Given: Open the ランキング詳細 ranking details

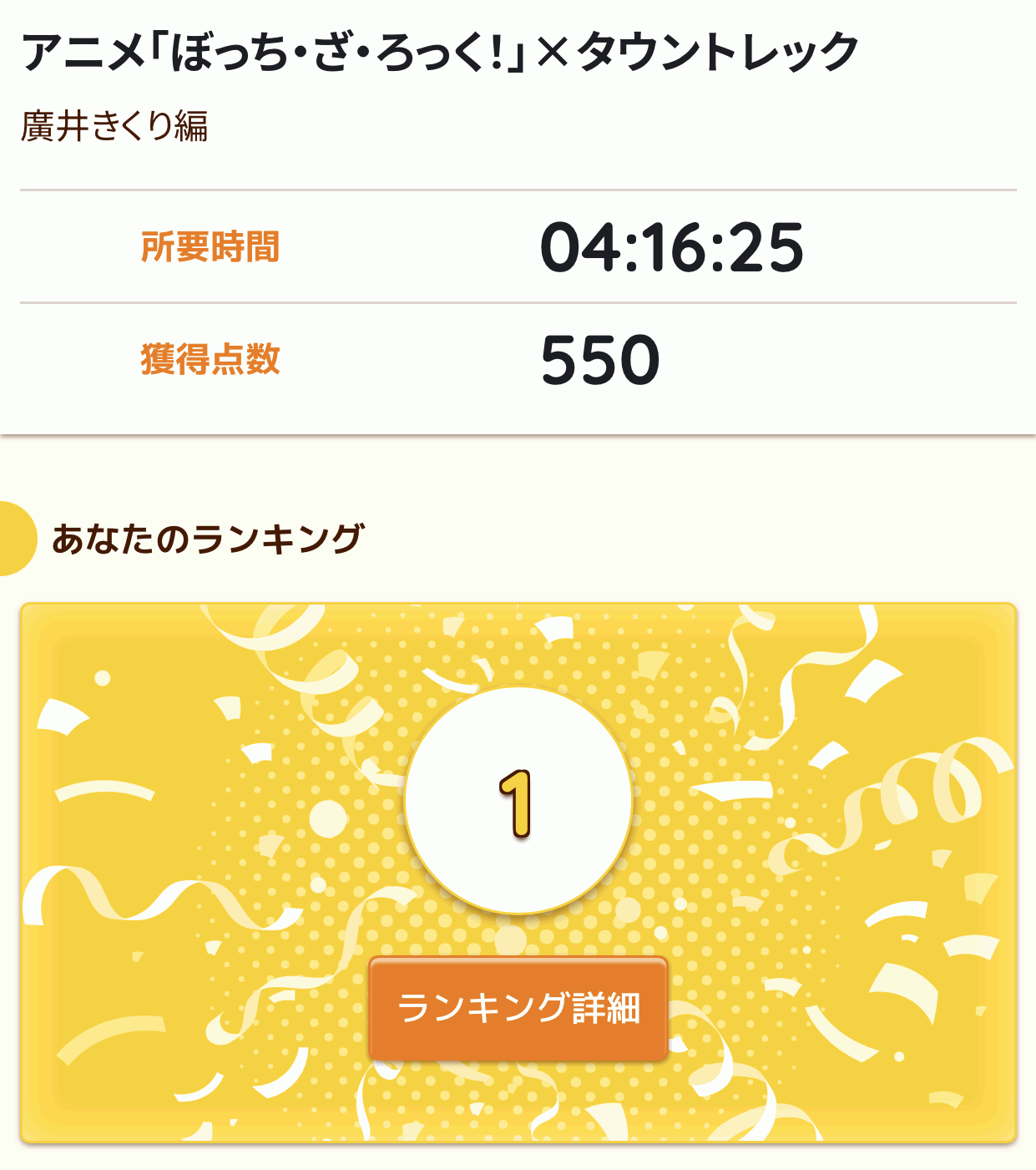Looking at the screenshot, I should coord(518,1008).
